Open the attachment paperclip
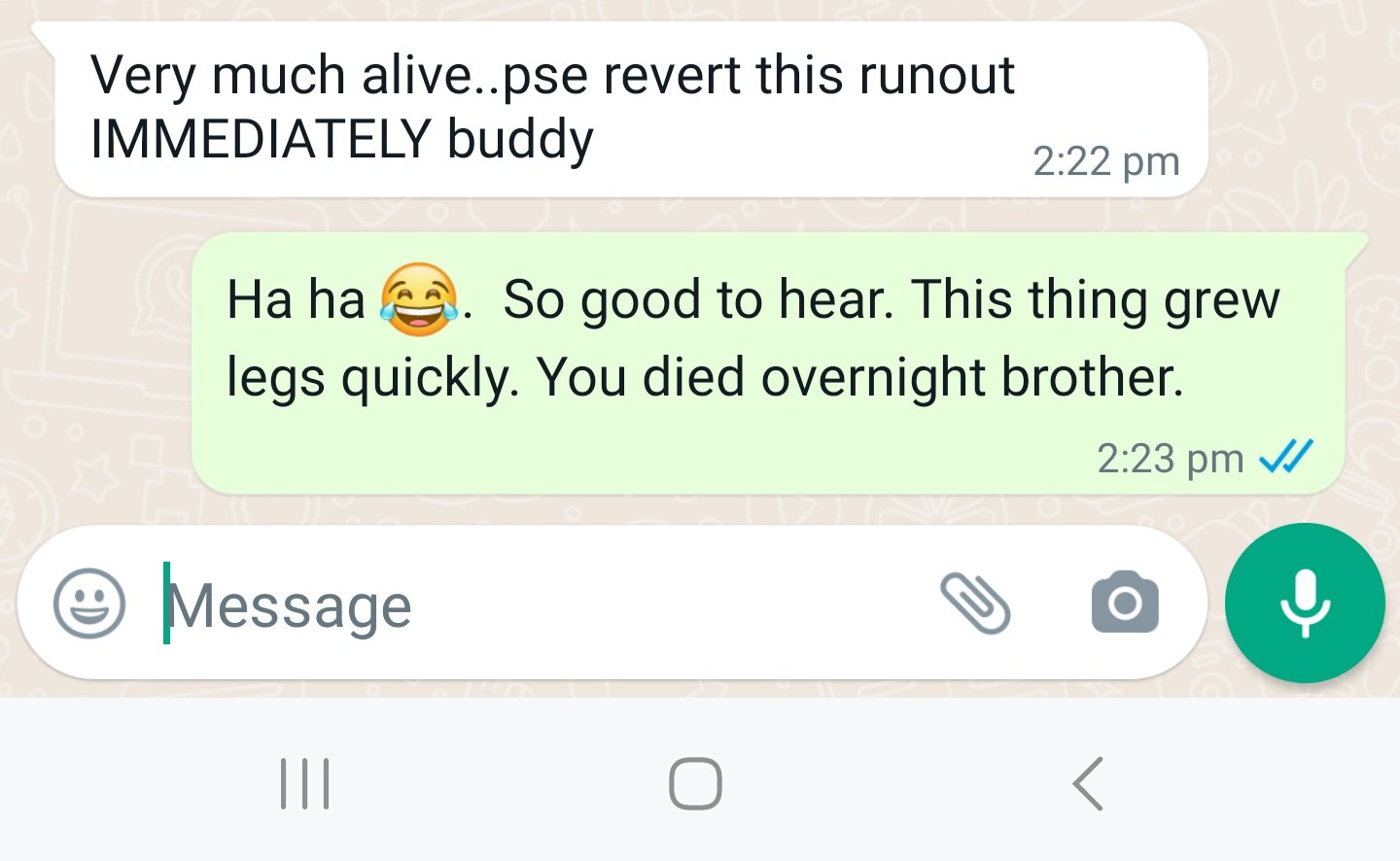This screenshot has width=1400, height=861. [975, 603]
